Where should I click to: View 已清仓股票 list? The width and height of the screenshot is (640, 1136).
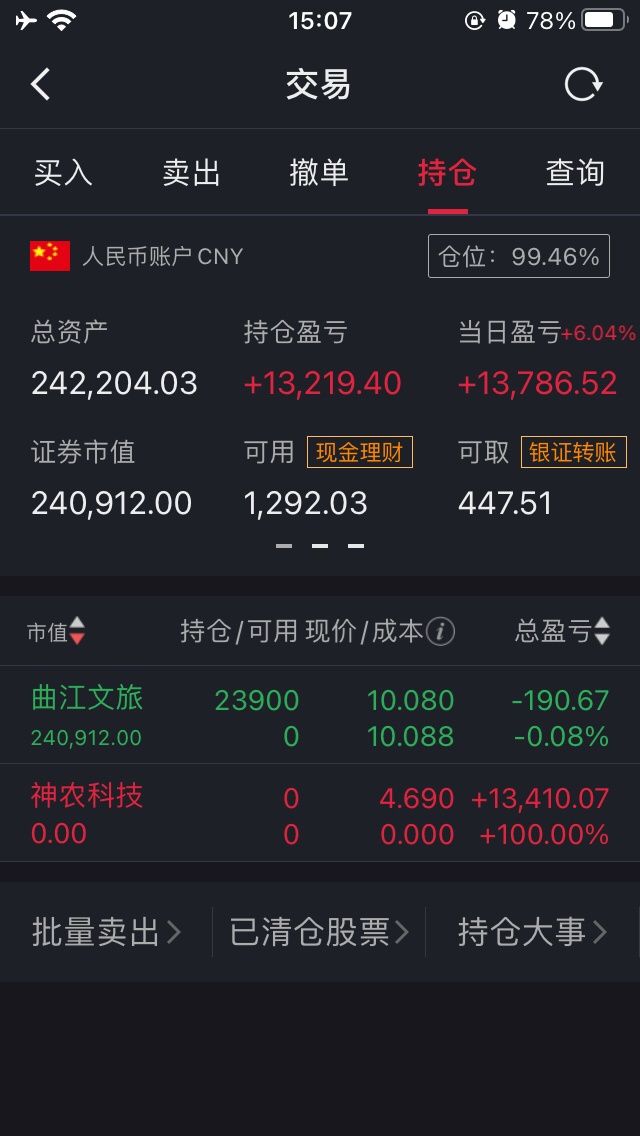(x=319, y=932)
